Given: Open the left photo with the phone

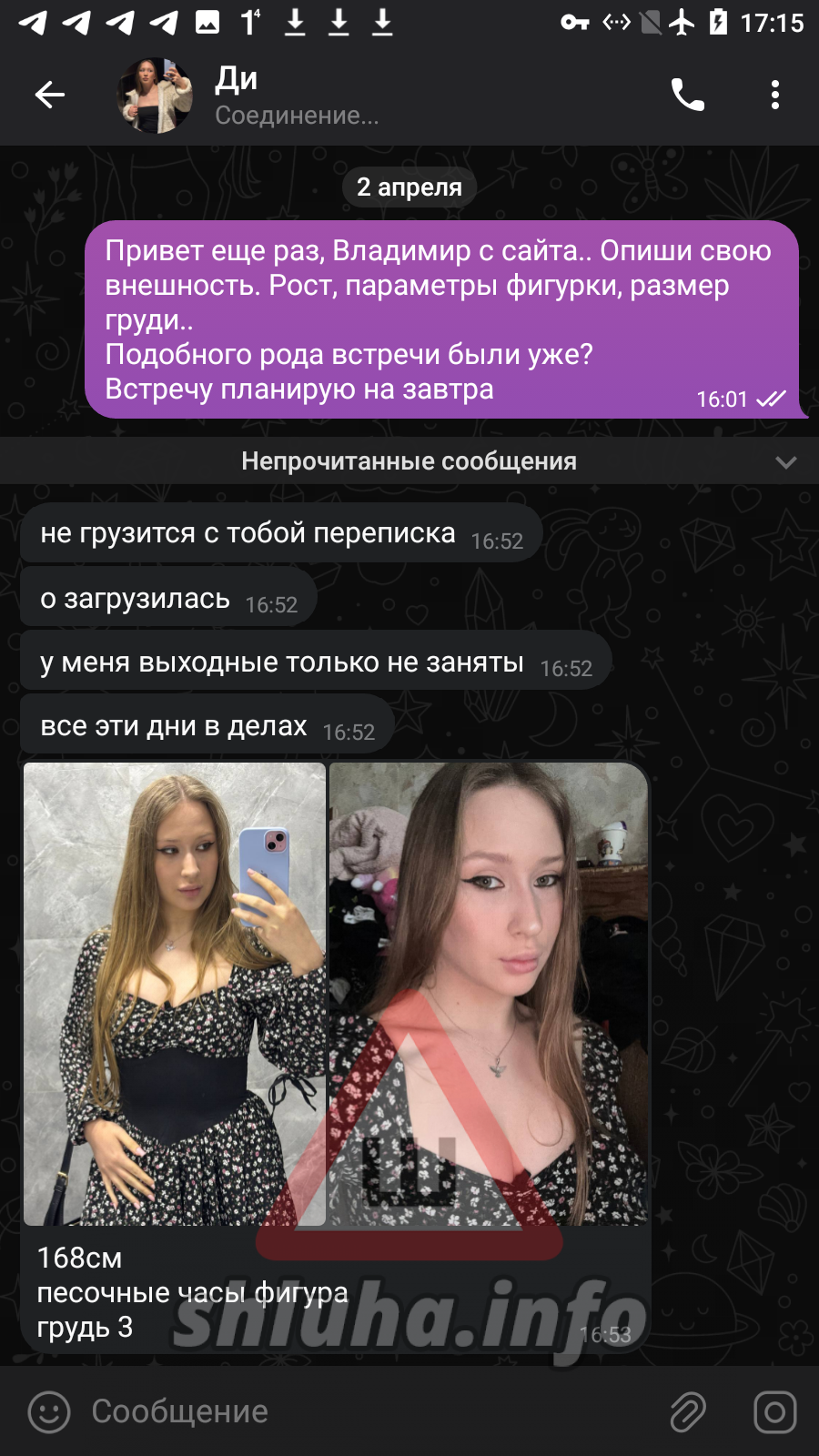Looking at the screenshot, I should click(175, 992).
